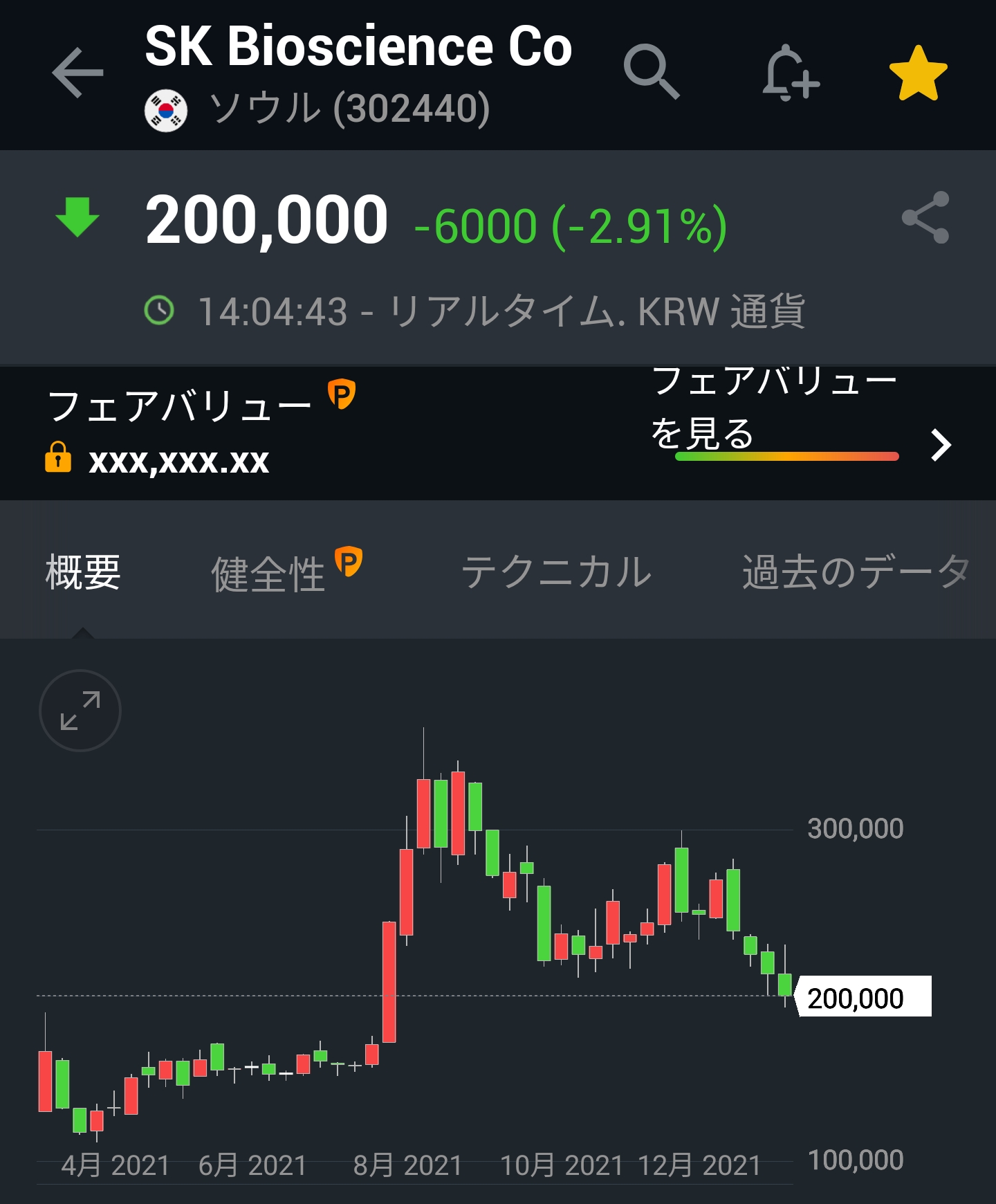
Task: Open the 過去のデータ tab
Action: [856, 574]
